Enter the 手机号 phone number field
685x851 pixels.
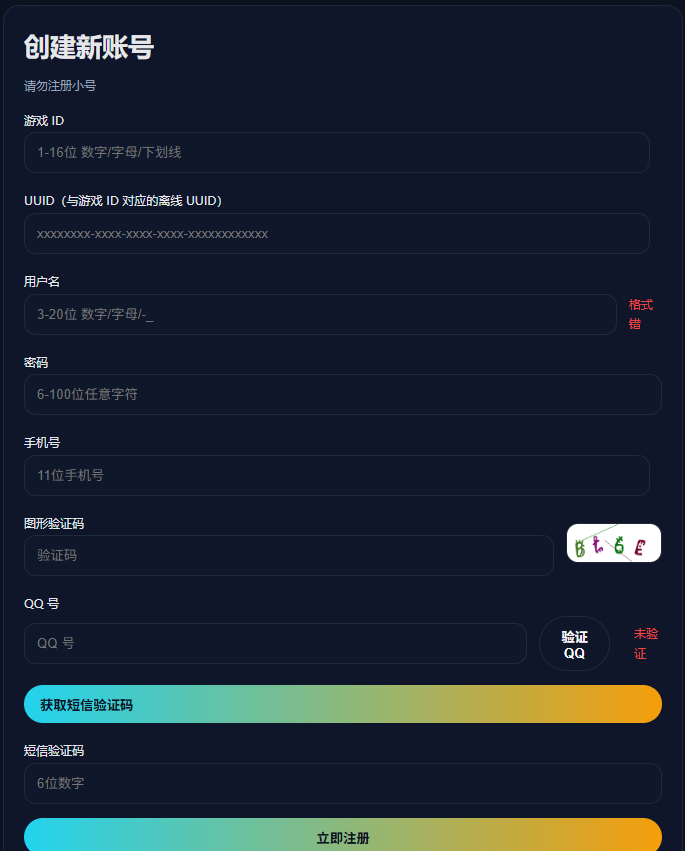pos(336,476)
